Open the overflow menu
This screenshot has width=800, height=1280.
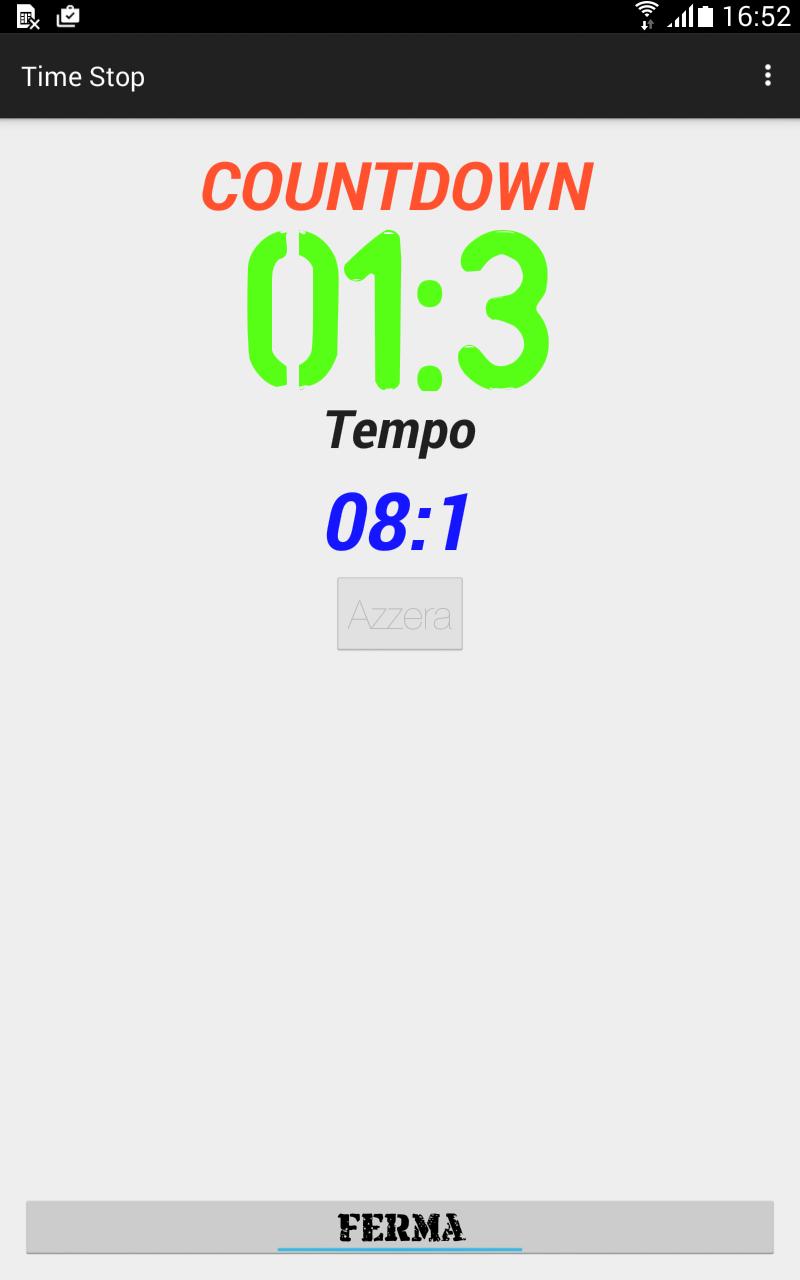click(x=767, y=76)
